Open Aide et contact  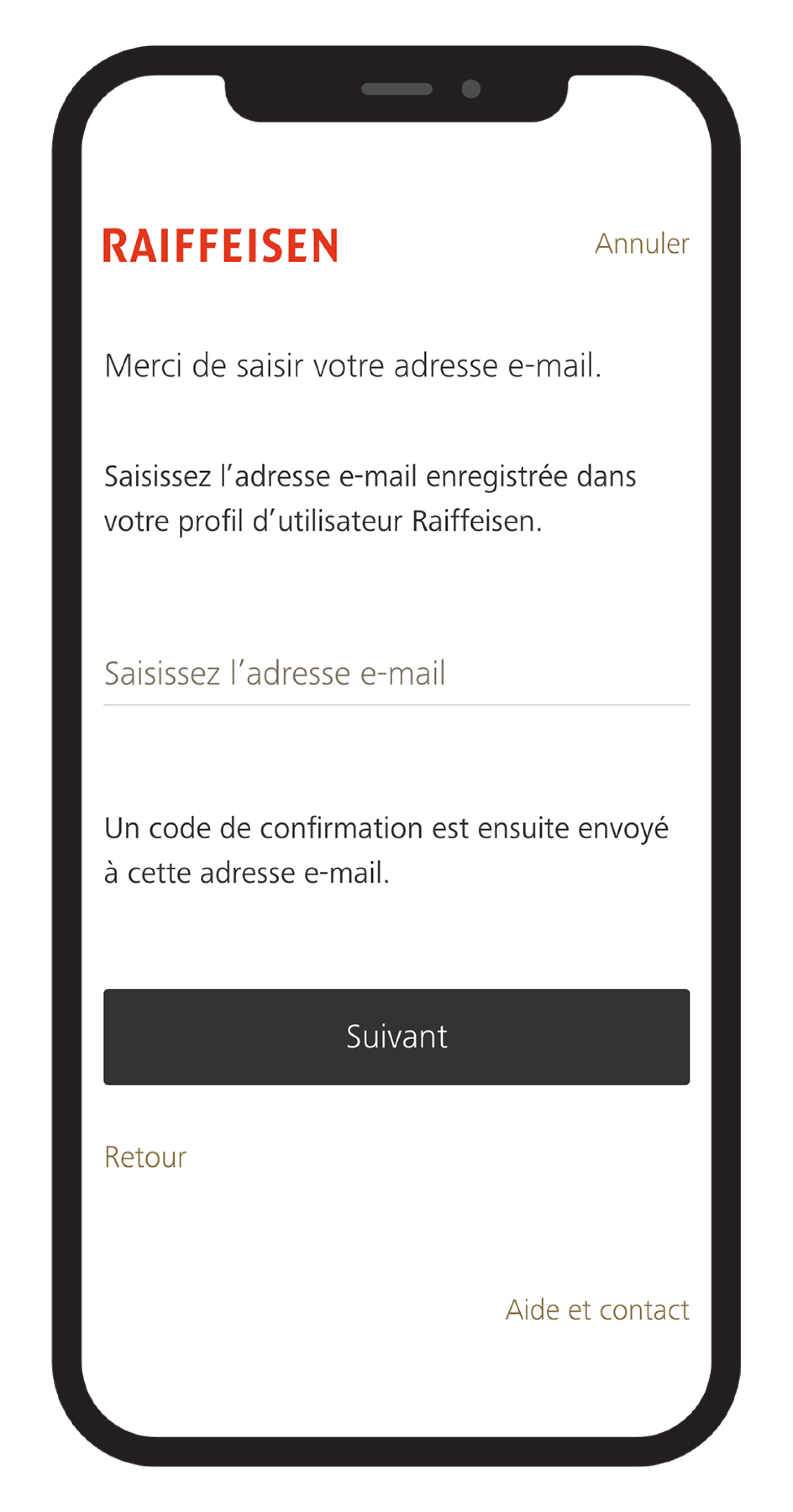point(597,1310)
